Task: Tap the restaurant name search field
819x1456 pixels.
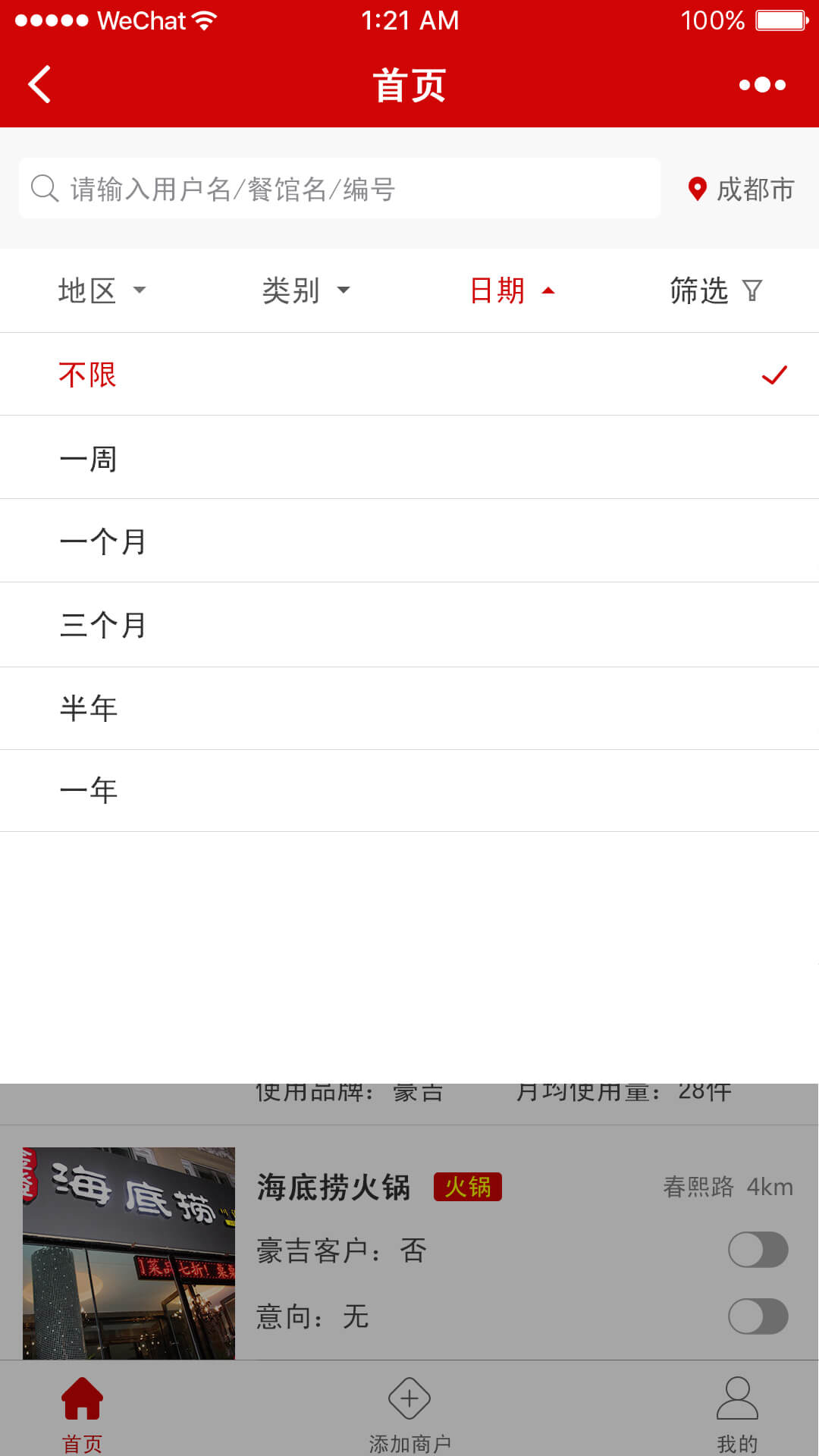Action: pyautogui.click(x=340, y=189)
